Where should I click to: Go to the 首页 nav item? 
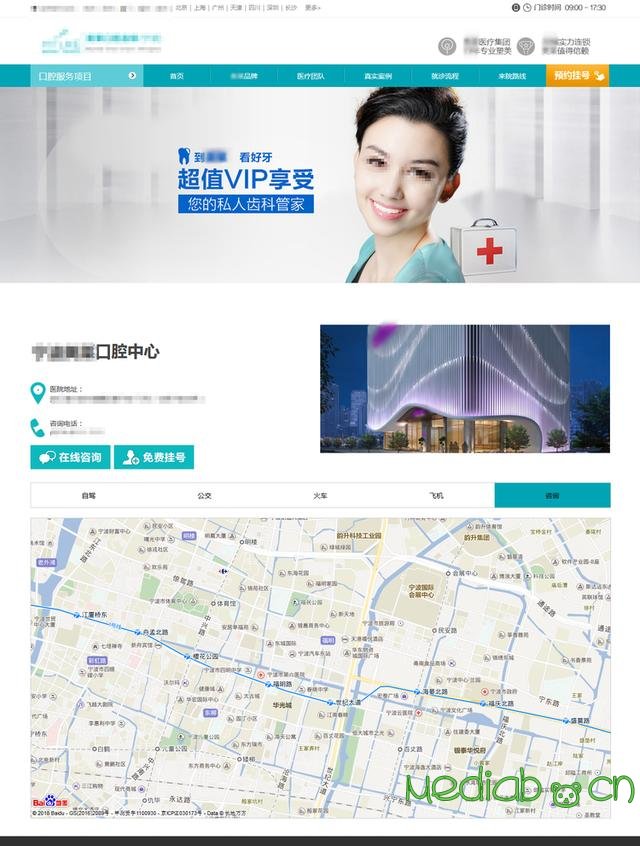177,76
